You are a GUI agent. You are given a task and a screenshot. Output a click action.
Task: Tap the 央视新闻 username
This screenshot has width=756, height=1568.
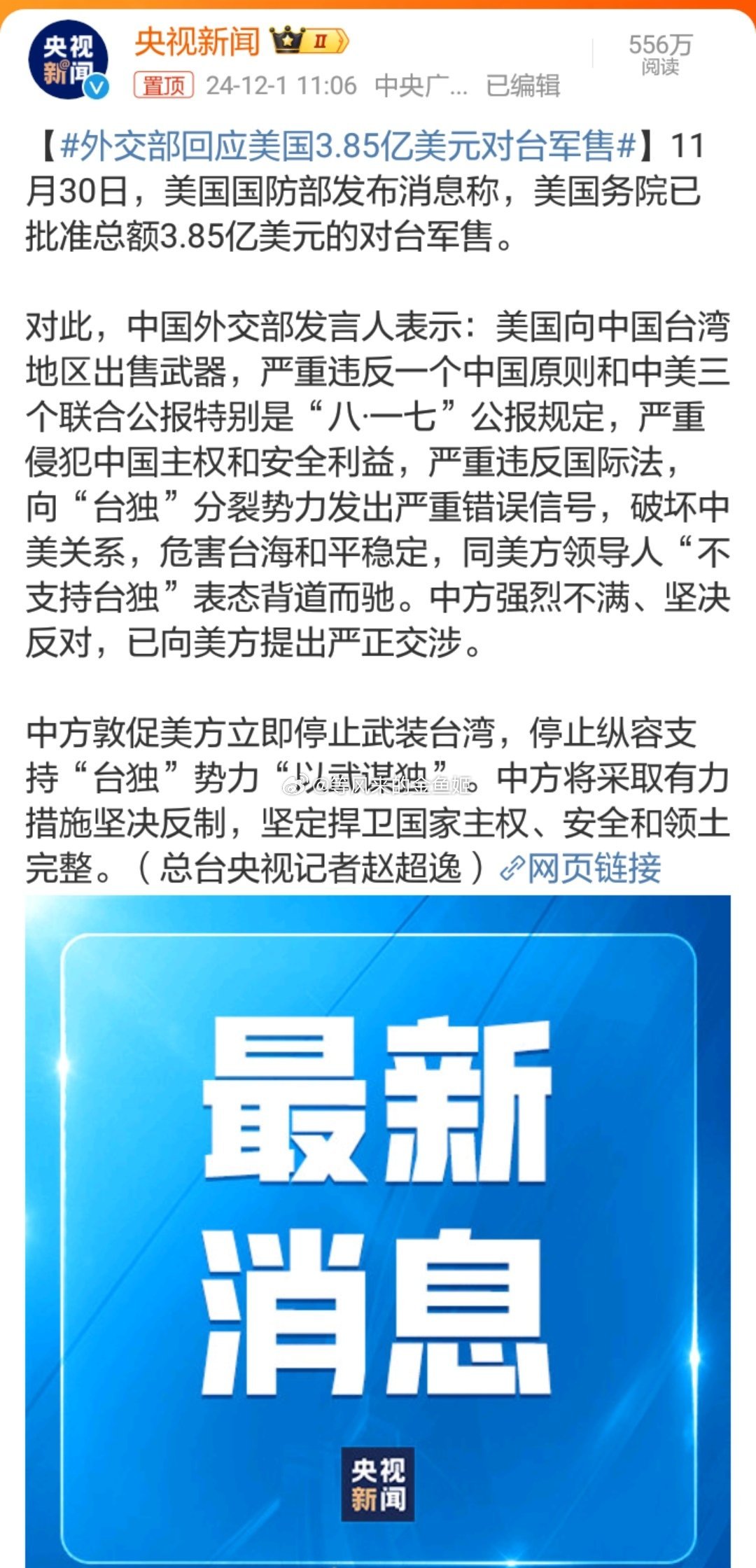(197, 42)
